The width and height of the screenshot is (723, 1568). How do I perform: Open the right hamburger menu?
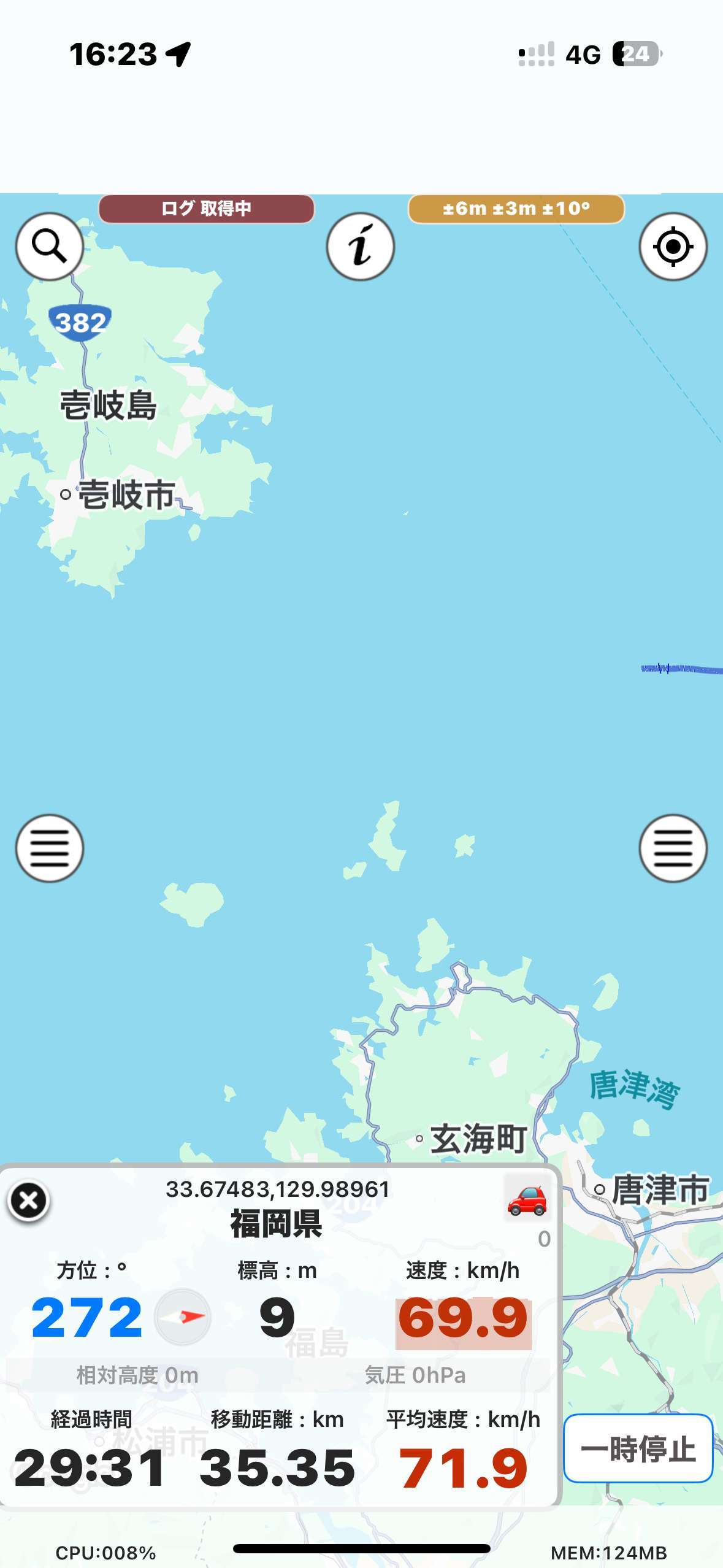[673, 848]
